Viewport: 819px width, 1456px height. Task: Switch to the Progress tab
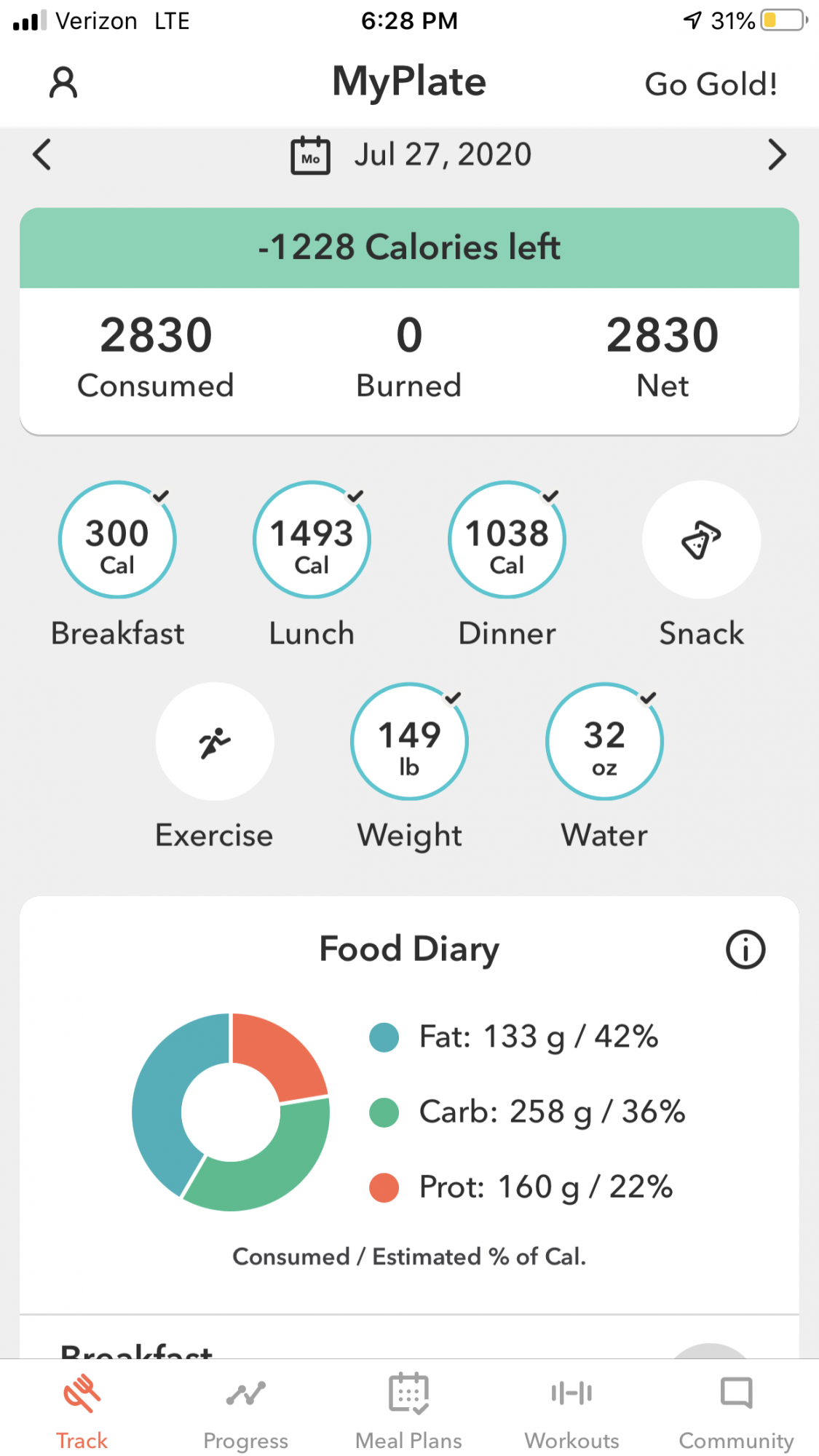point(245,1412)
